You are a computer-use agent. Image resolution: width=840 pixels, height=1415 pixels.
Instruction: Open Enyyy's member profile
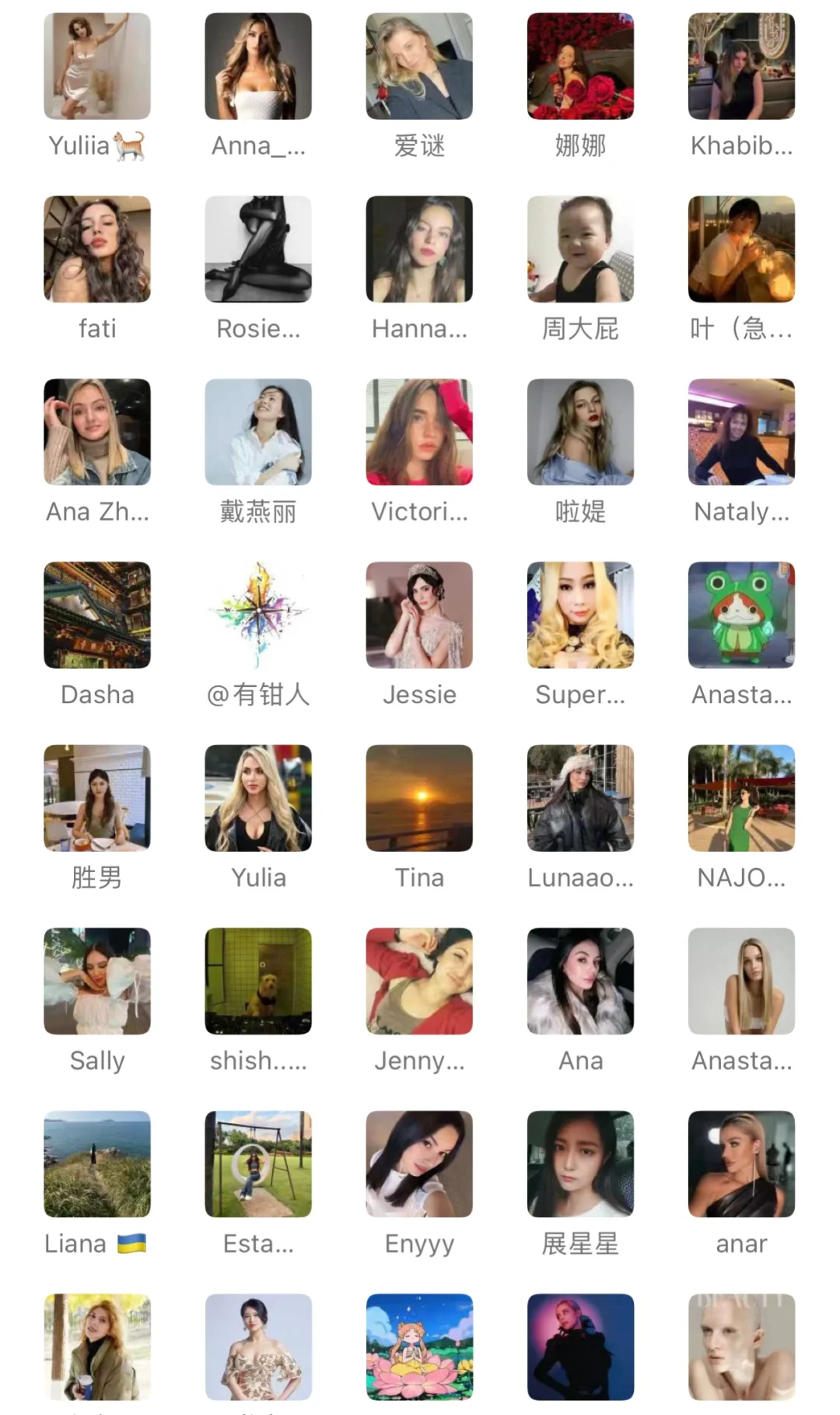(x=419, y=1164)
